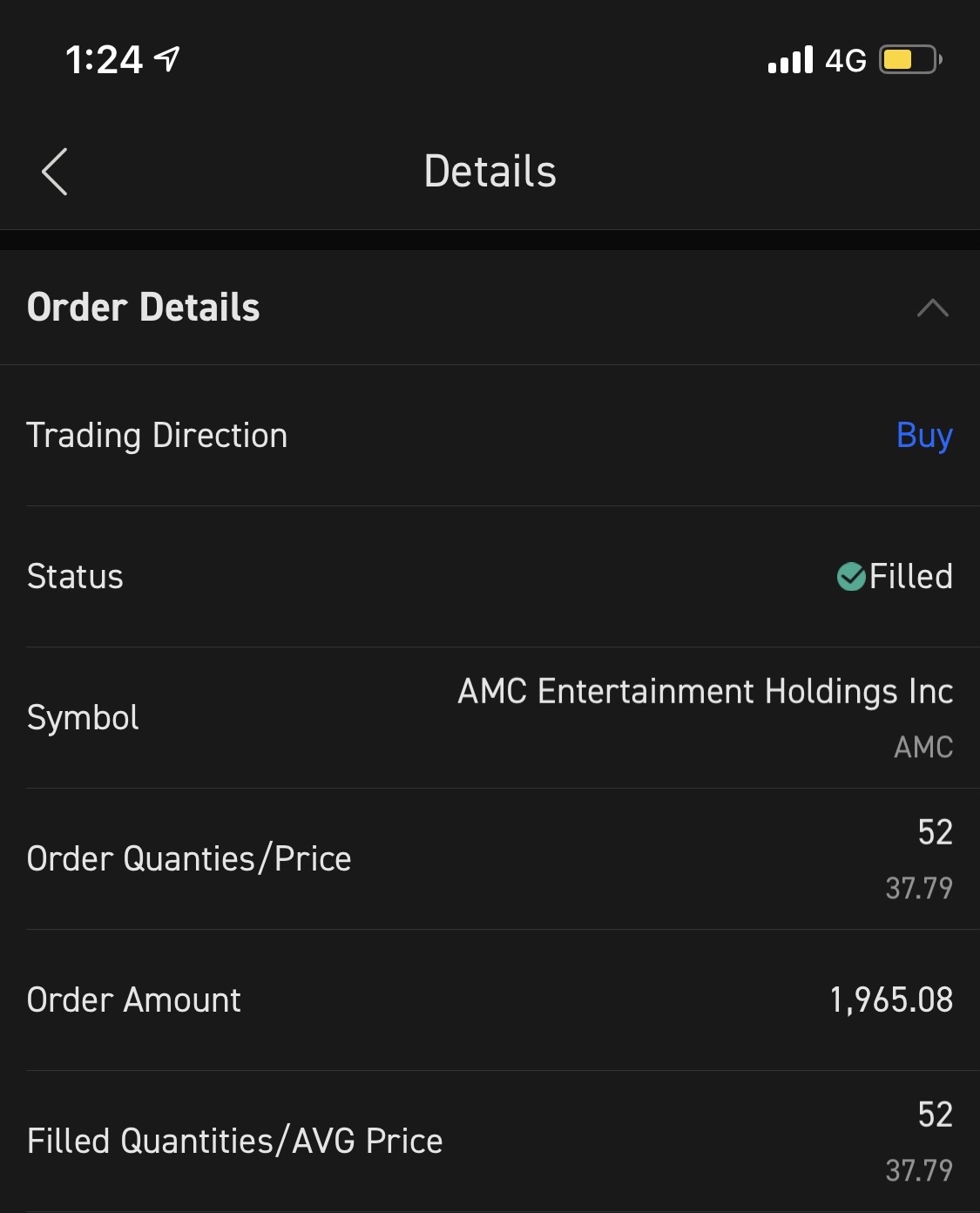
Task: Collapse the Order Details section
Action: pyautogui.click(x=932, y=308)
